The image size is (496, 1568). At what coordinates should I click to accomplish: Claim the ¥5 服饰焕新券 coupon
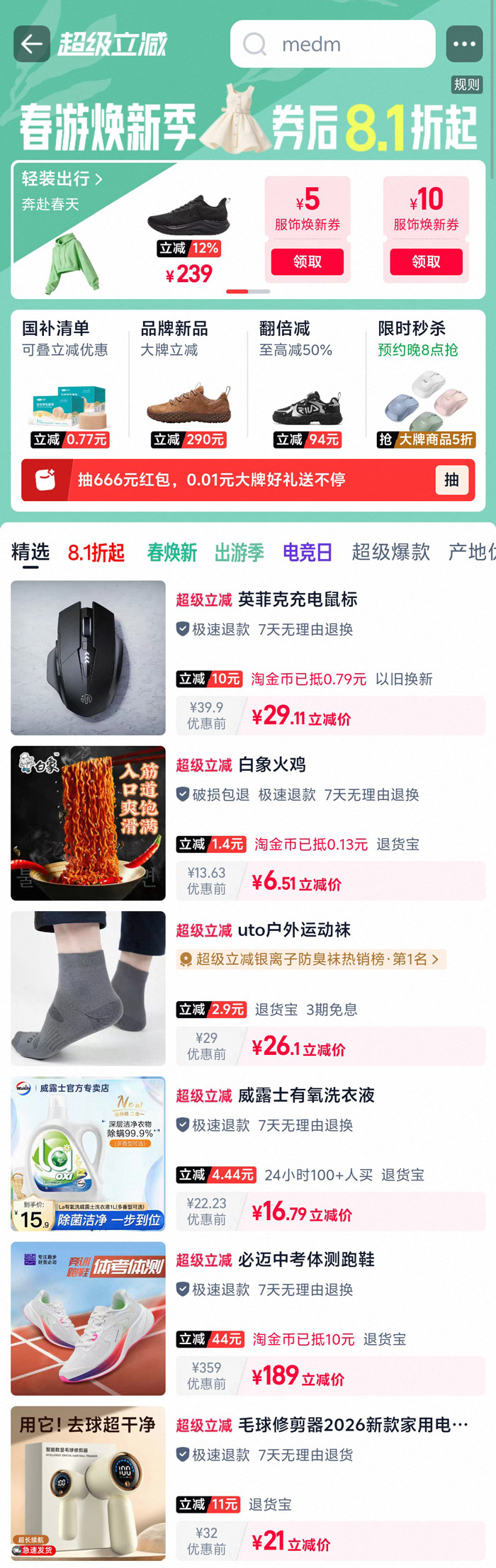click(307, 261)
